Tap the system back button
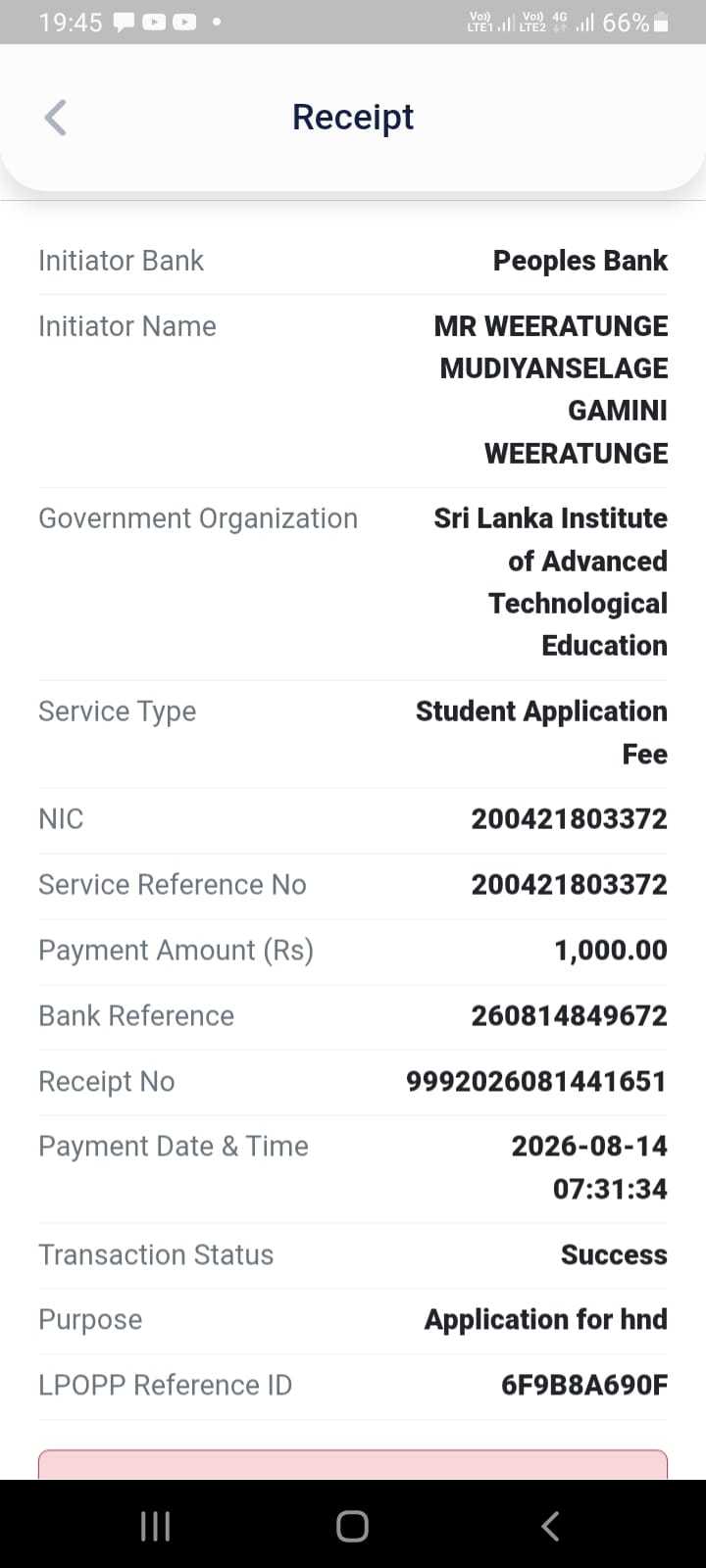 [550, 1526]
